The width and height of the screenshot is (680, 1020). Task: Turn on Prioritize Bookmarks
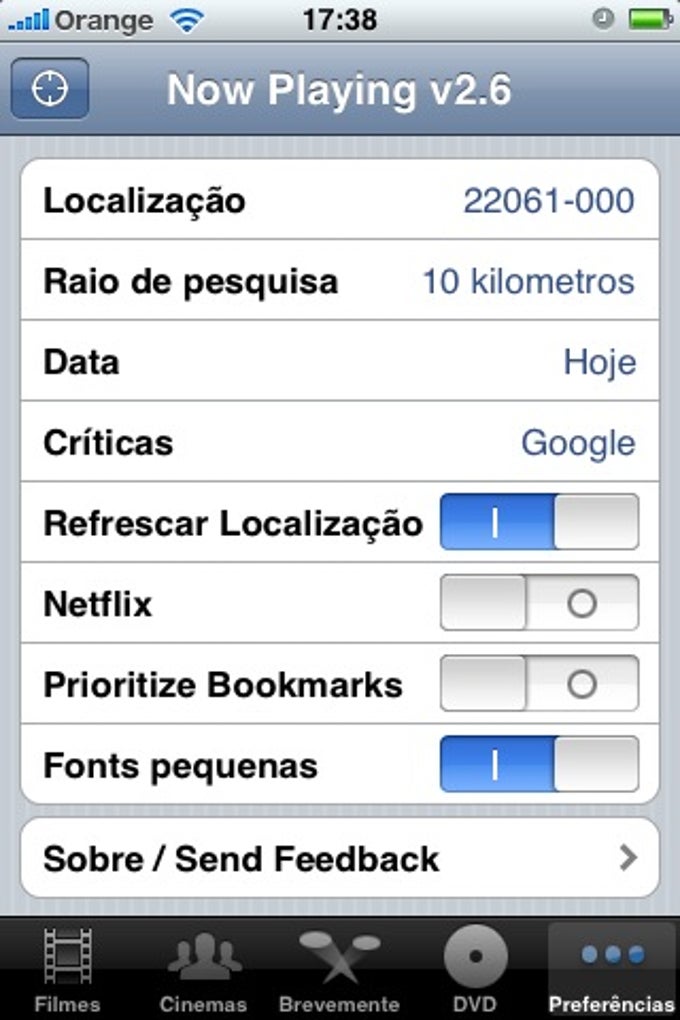point(539,684)
